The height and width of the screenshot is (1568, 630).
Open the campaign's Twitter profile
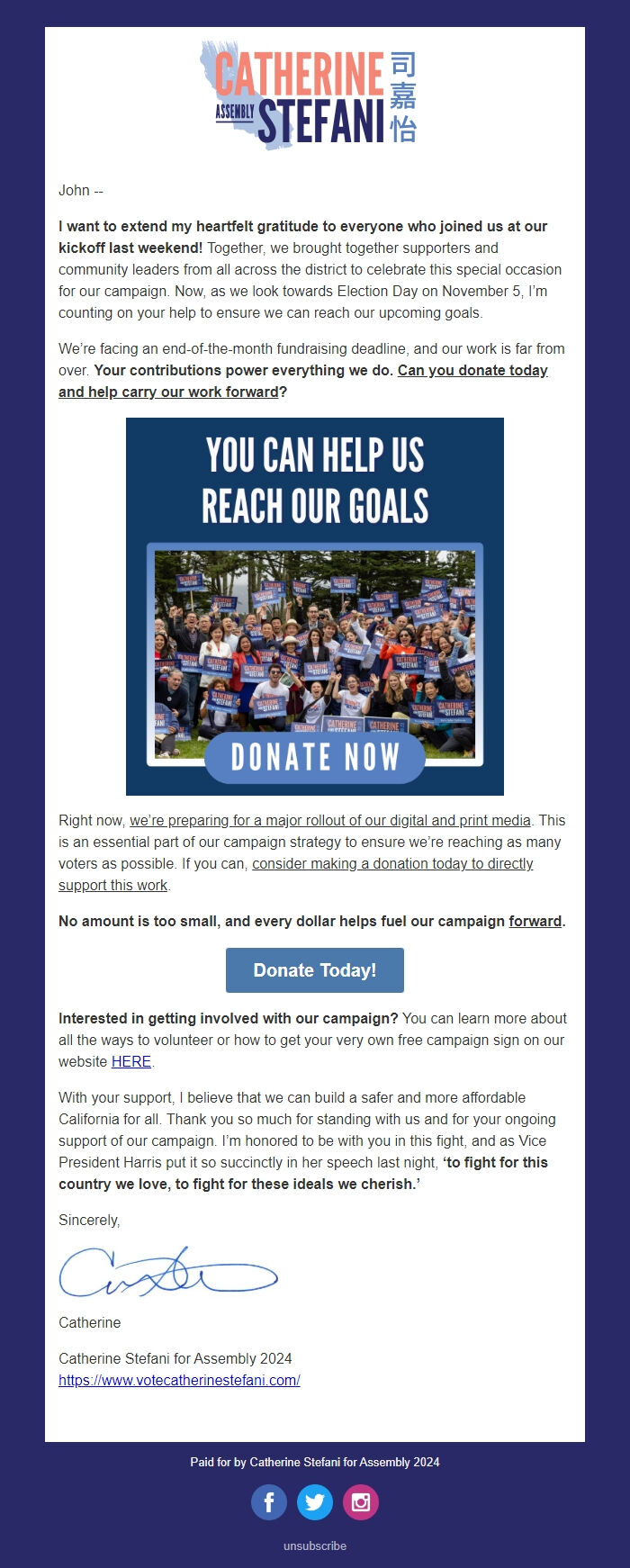click(x=314, y=1502)
